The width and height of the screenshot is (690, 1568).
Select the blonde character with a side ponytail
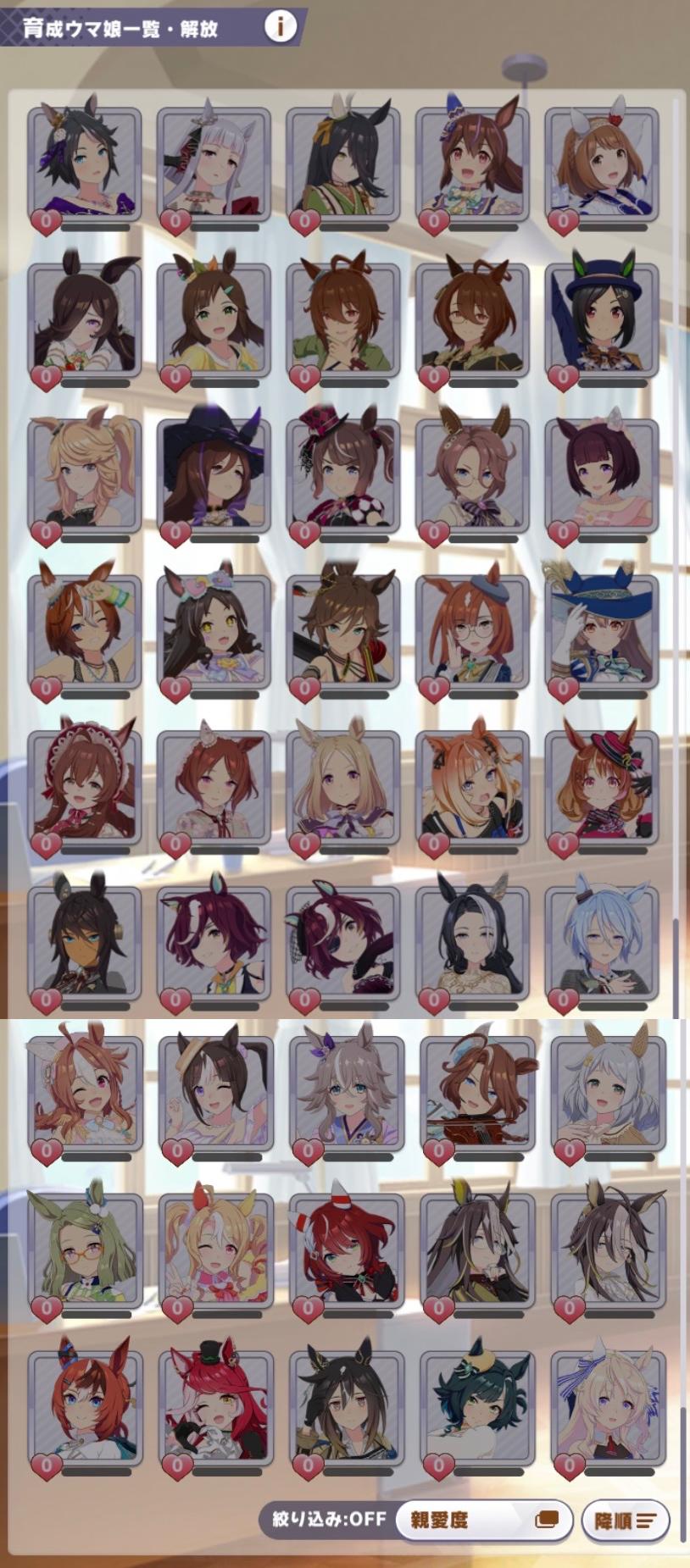[x=85, y=474]
